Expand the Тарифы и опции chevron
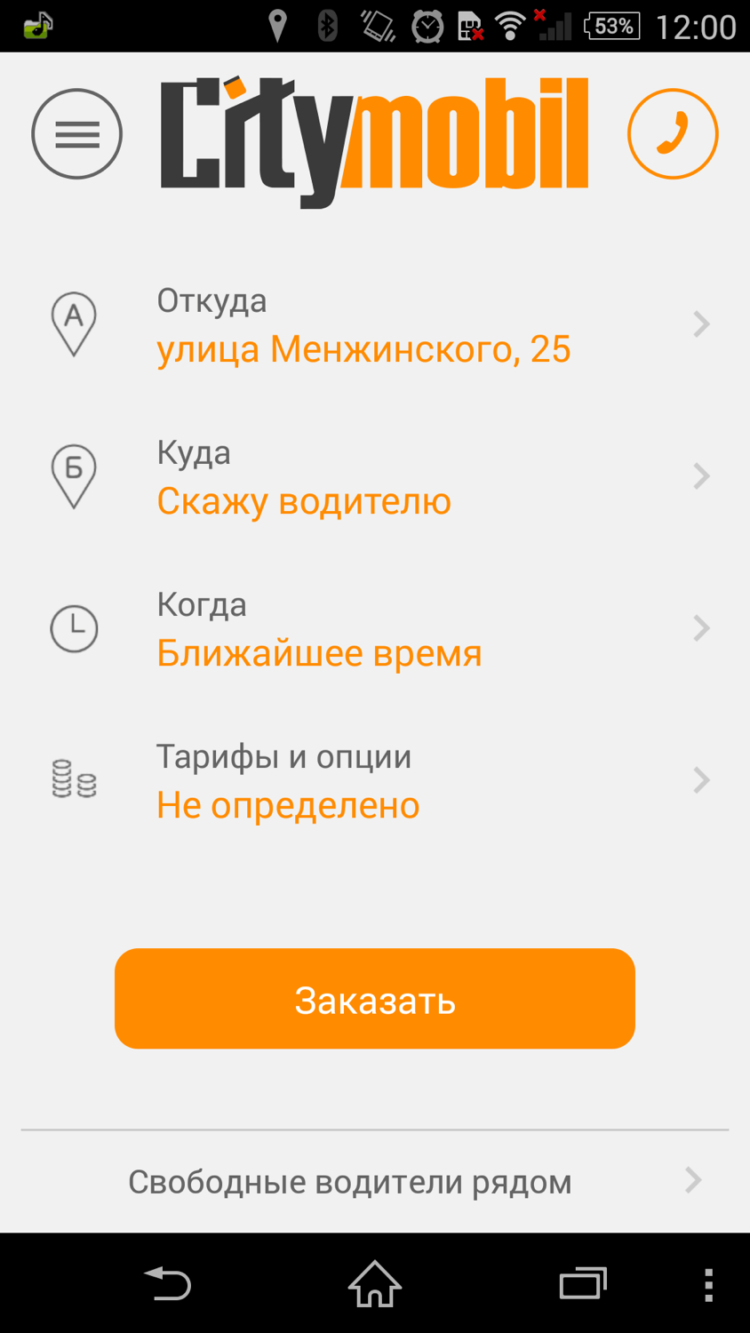Image resolution: width=750 pixels, height=1333 pixels. point(700,779)
